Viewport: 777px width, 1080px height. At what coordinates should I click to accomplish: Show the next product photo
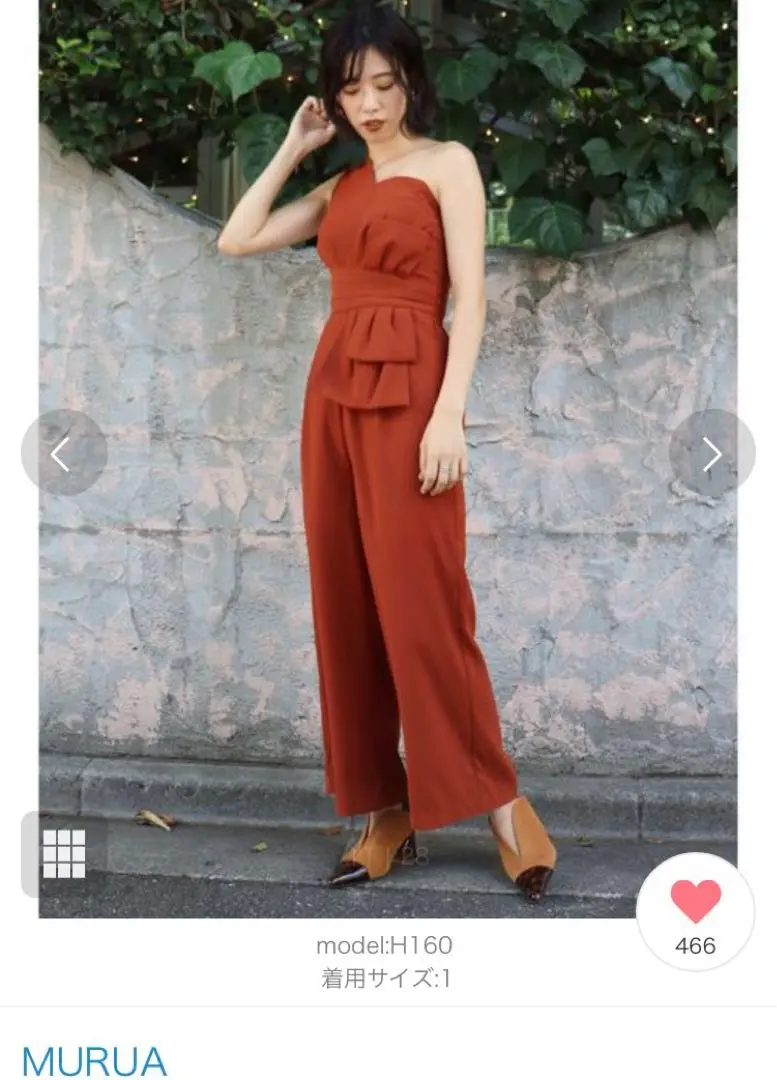(x=711, y=453)
